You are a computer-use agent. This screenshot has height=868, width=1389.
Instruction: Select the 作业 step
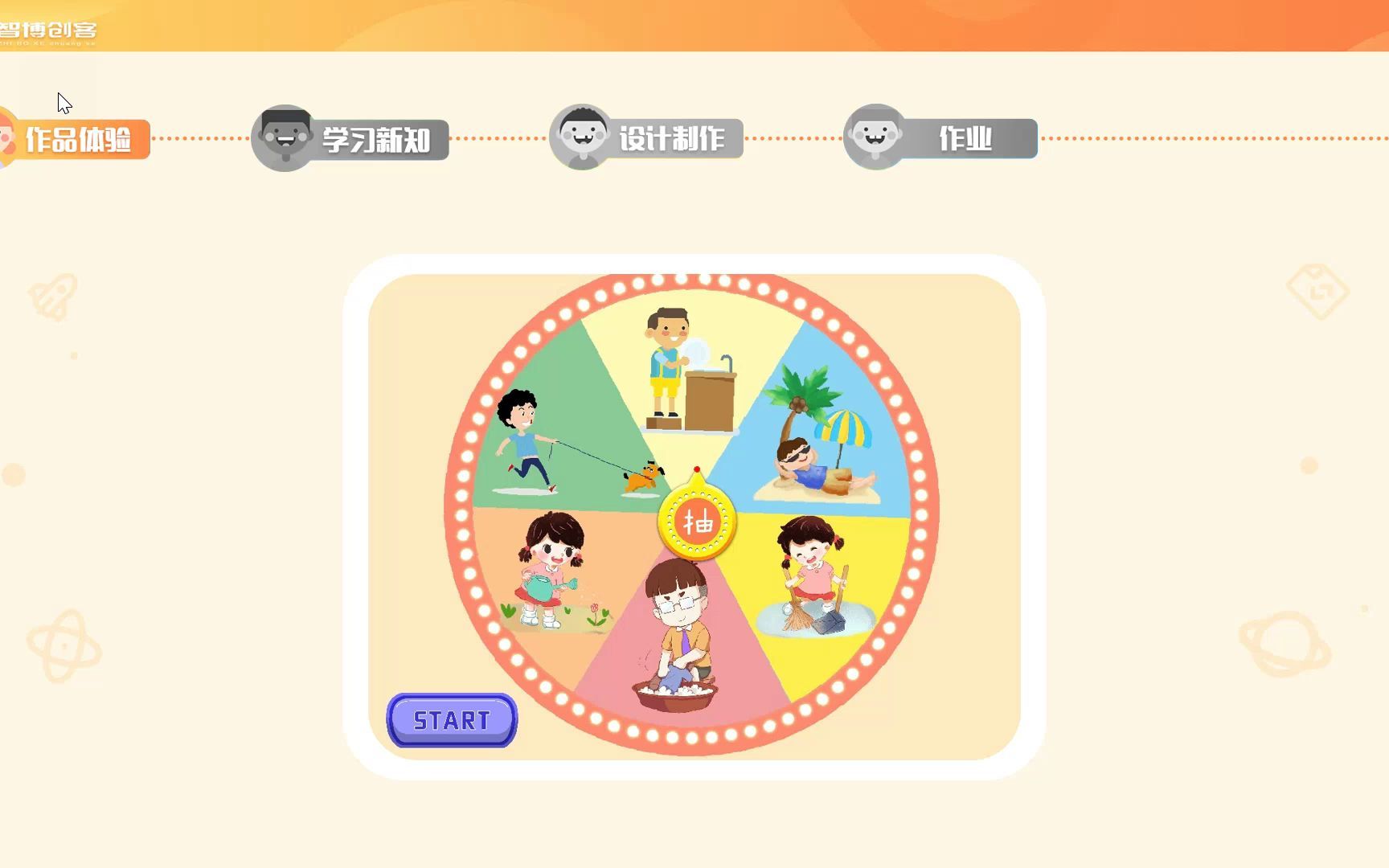(x=942, y=138)
